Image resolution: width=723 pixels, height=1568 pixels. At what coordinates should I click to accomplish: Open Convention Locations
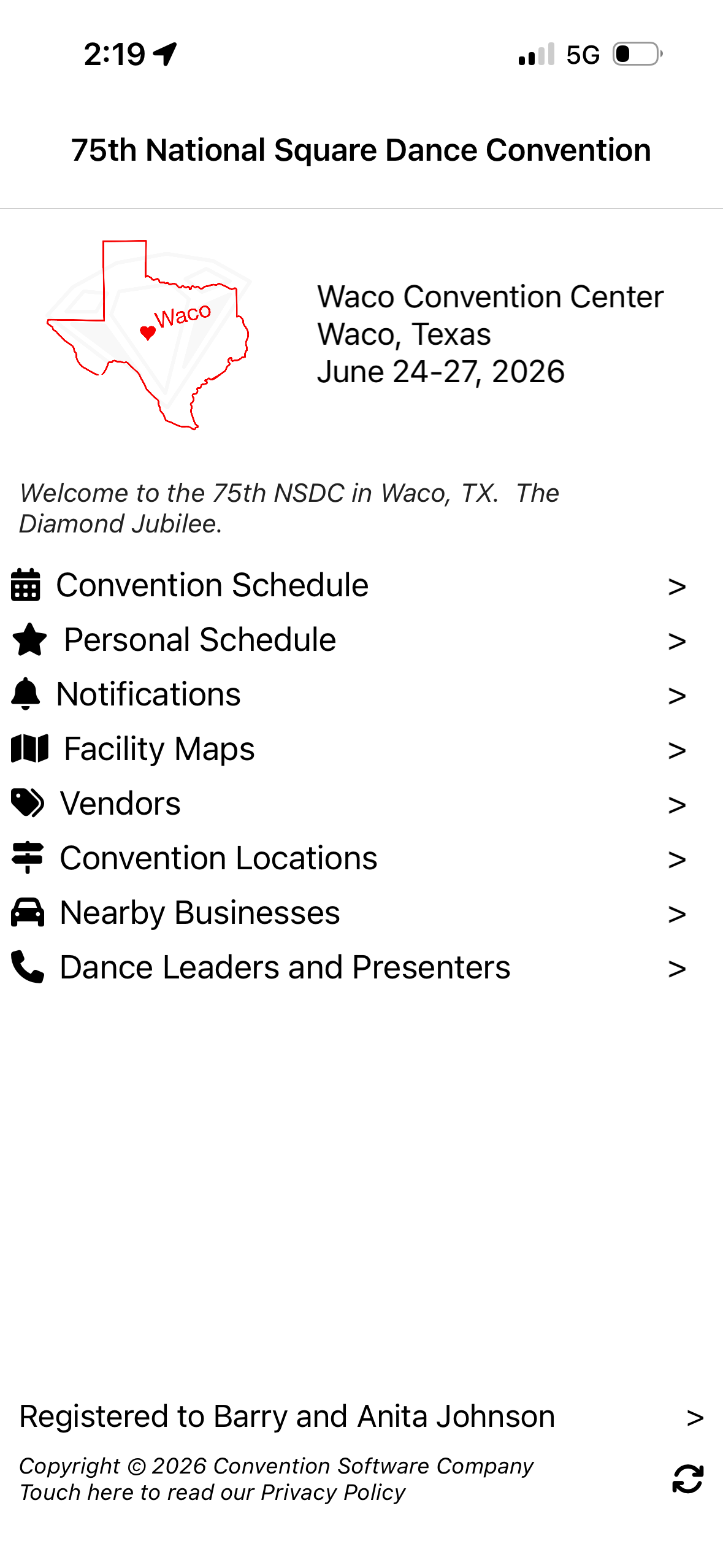[x=361, y=858]
